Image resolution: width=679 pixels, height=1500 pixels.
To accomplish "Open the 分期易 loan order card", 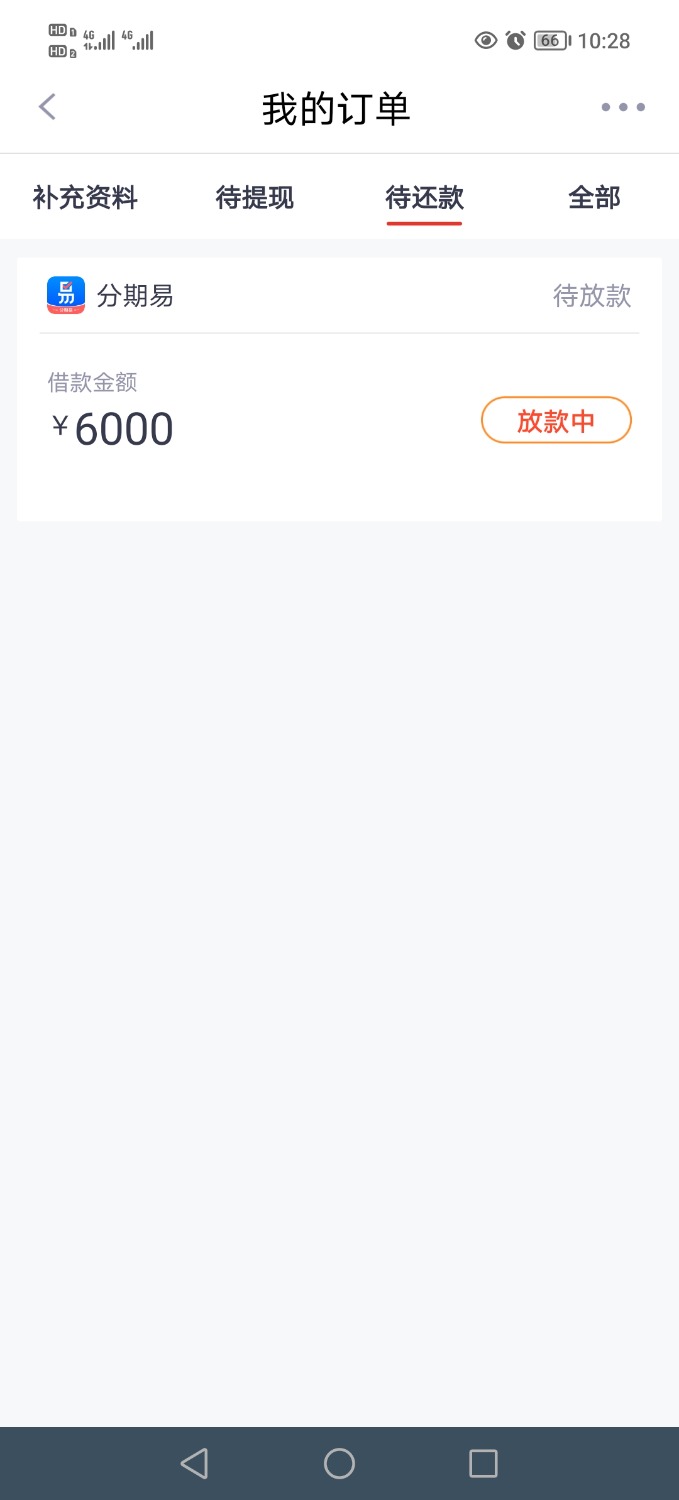I will coord(339,389).
